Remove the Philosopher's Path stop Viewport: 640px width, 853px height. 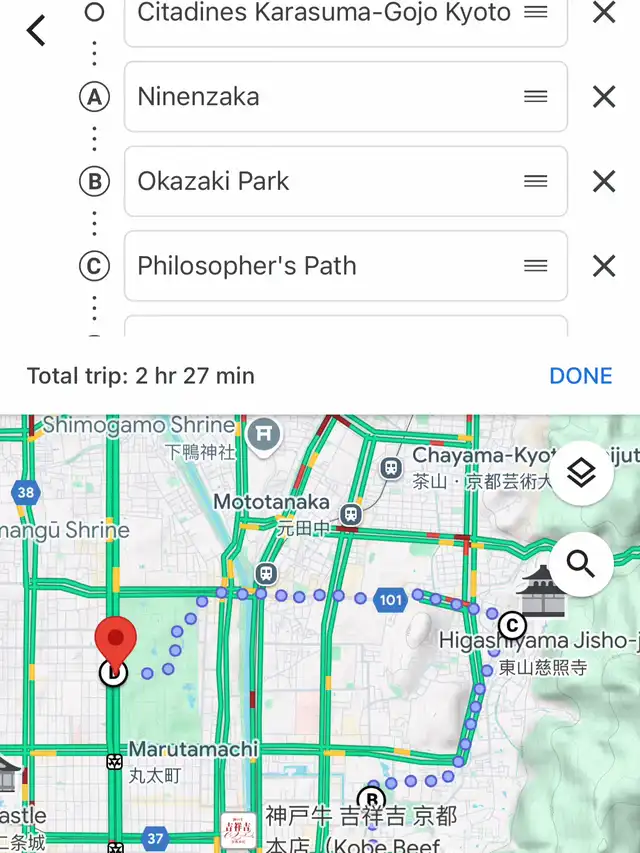click(604, 266)
